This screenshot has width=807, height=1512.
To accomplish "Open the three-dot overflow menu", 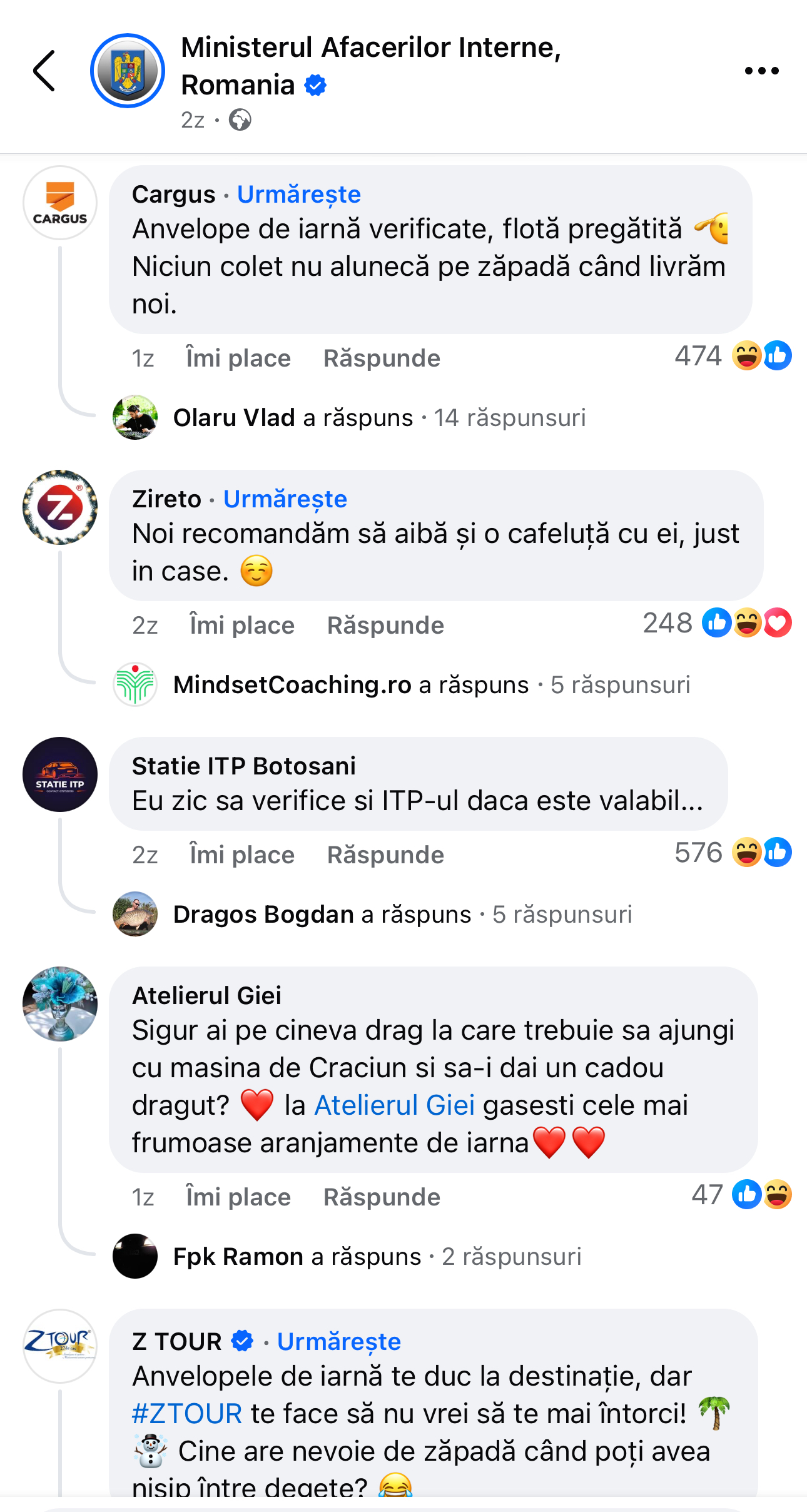I will 761,71.
